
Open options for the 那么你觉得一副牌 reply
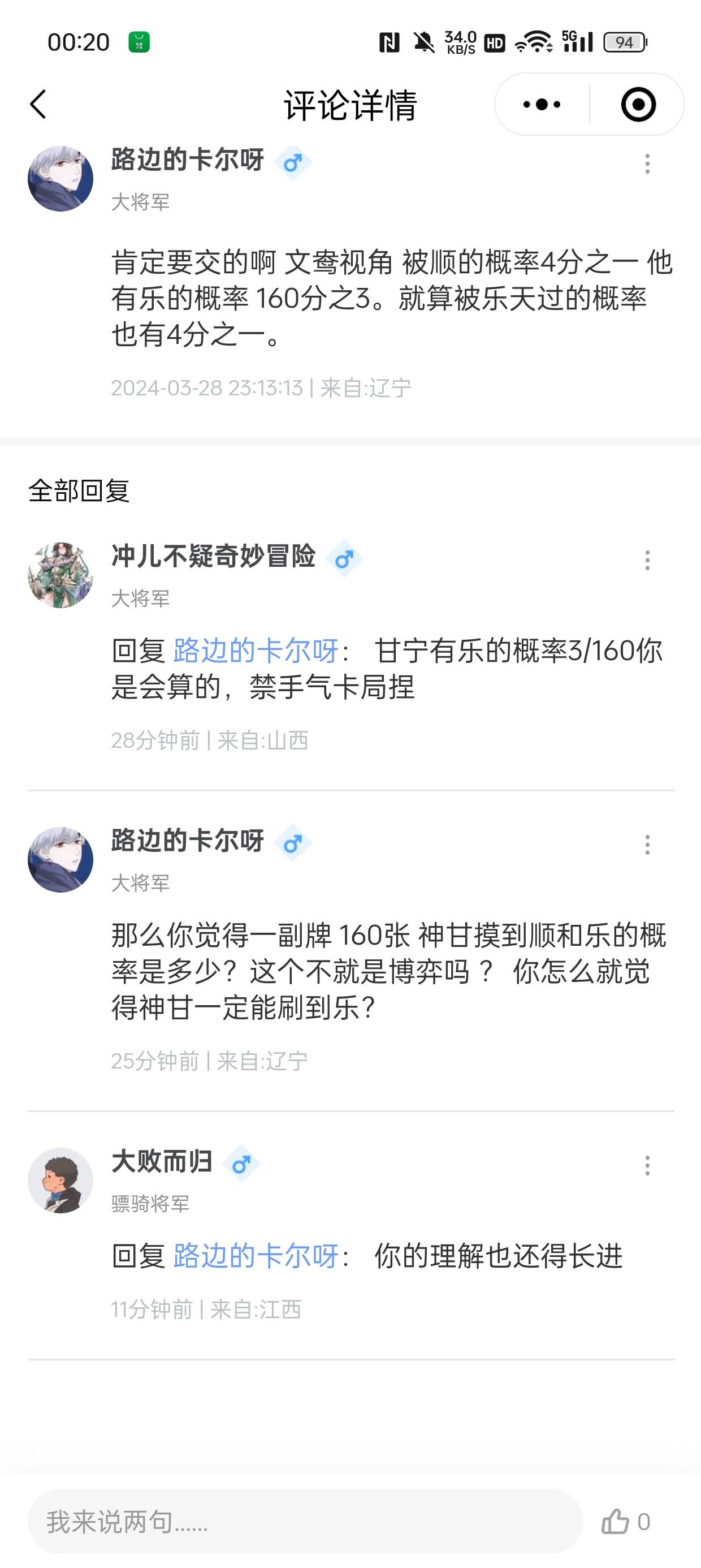pos(647,845)
